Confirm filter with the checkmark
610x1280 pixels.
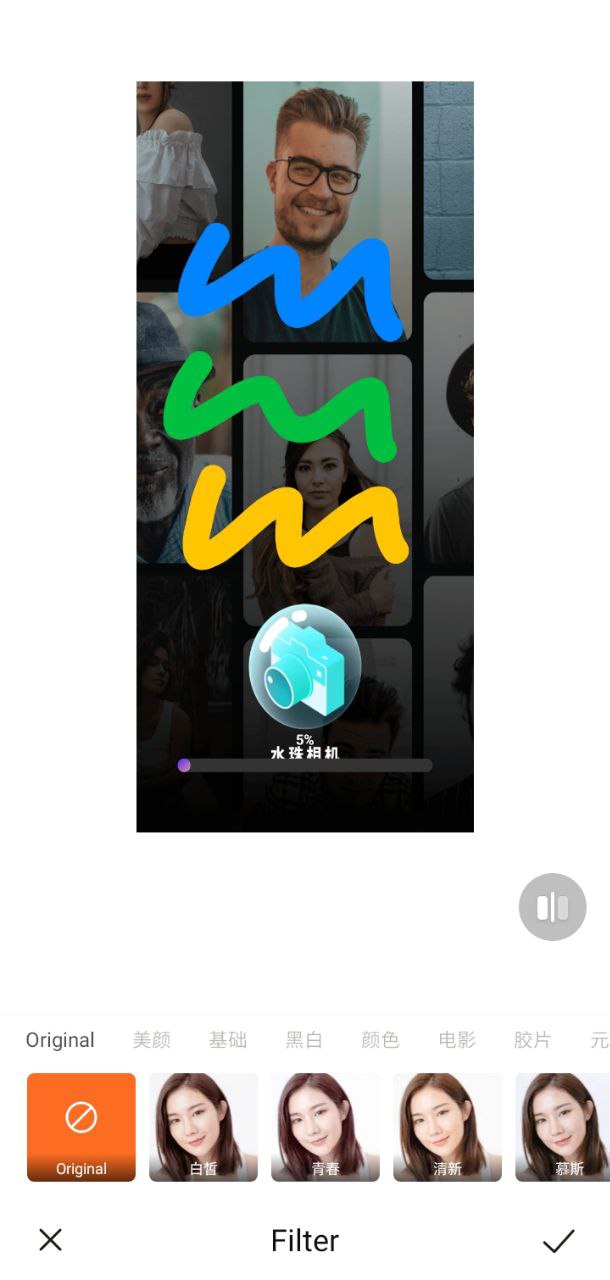pos(558,1241)
